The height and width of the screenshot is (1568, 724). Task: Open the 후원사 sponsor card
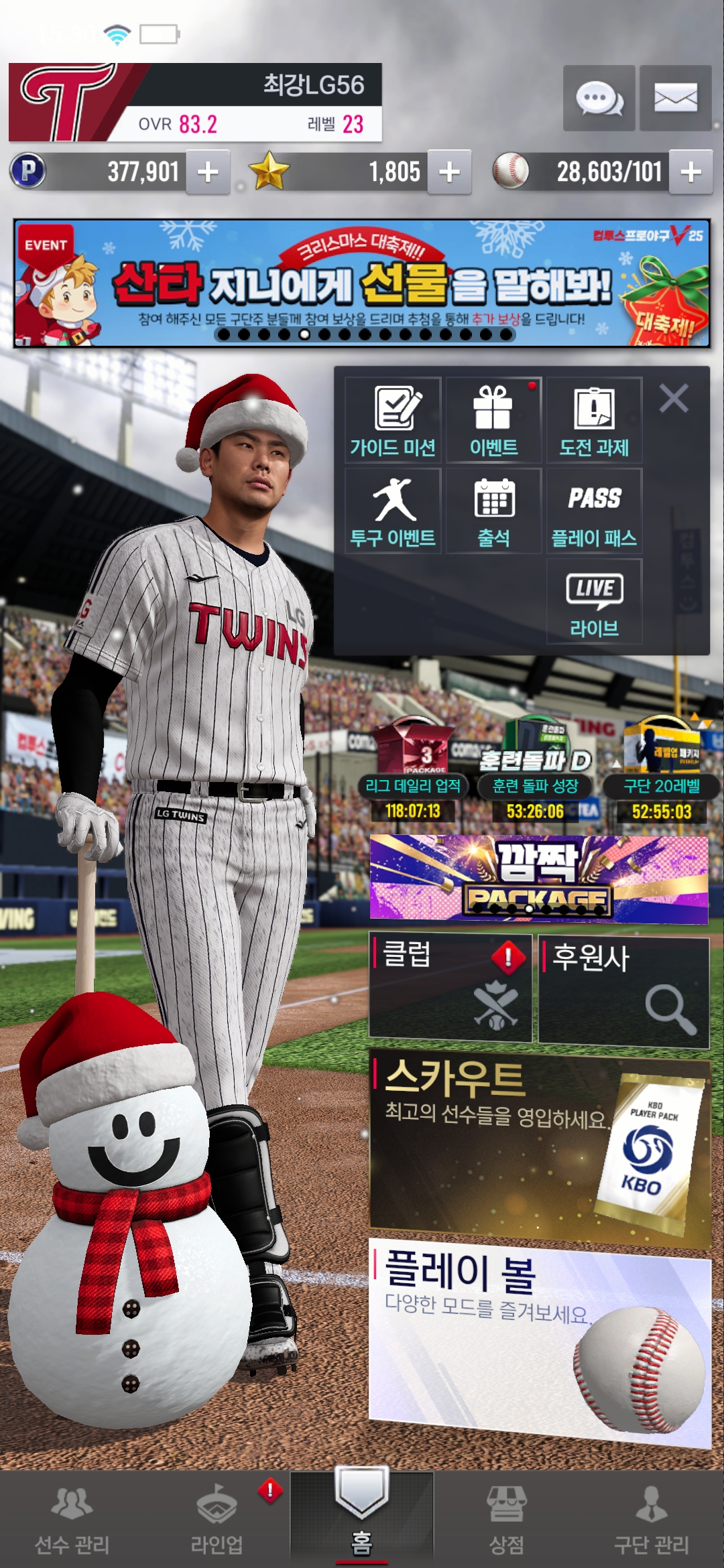623,990
